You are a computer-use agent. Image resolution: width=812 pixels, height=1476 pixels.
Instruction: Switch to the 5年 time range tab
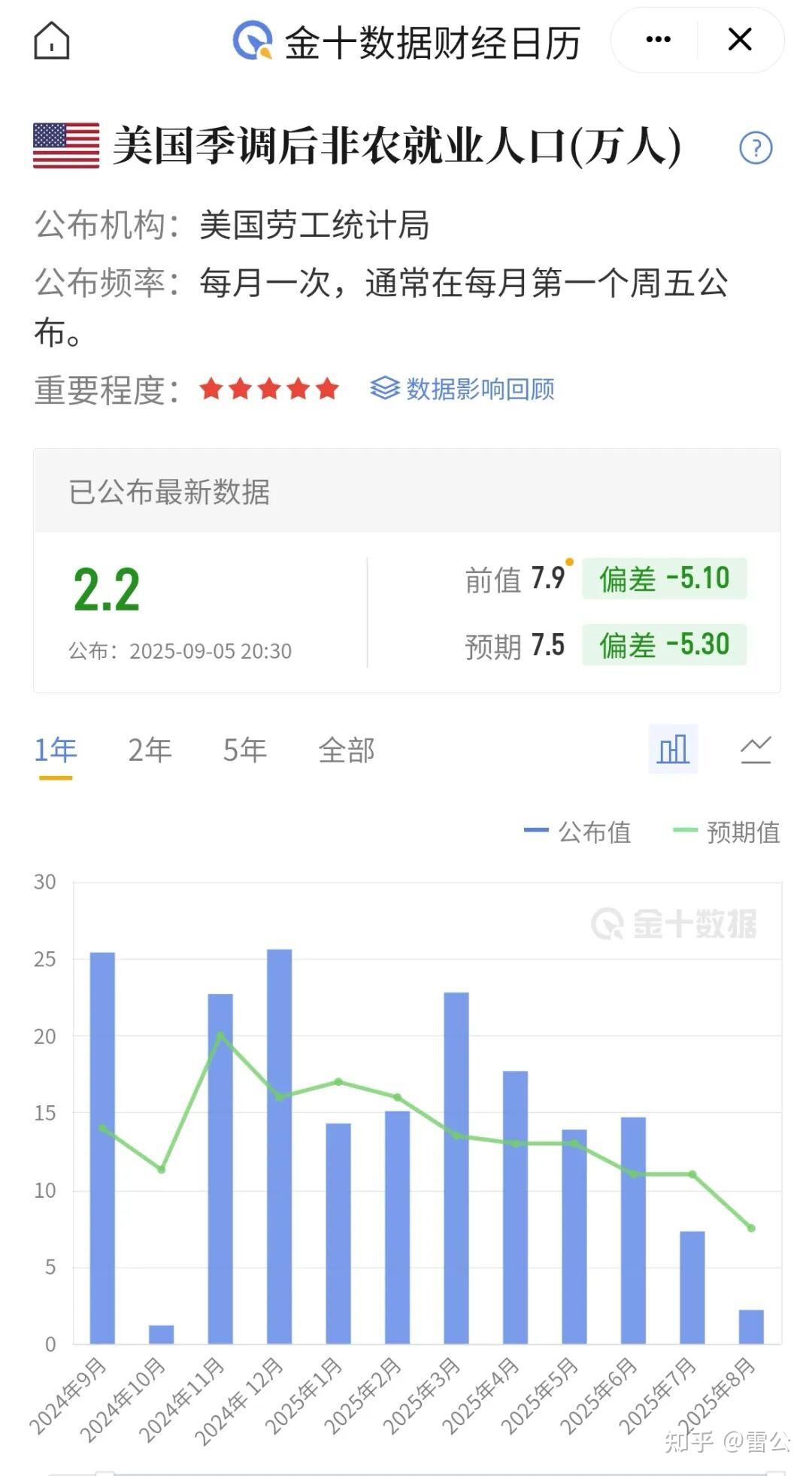[x=242, y=750]
